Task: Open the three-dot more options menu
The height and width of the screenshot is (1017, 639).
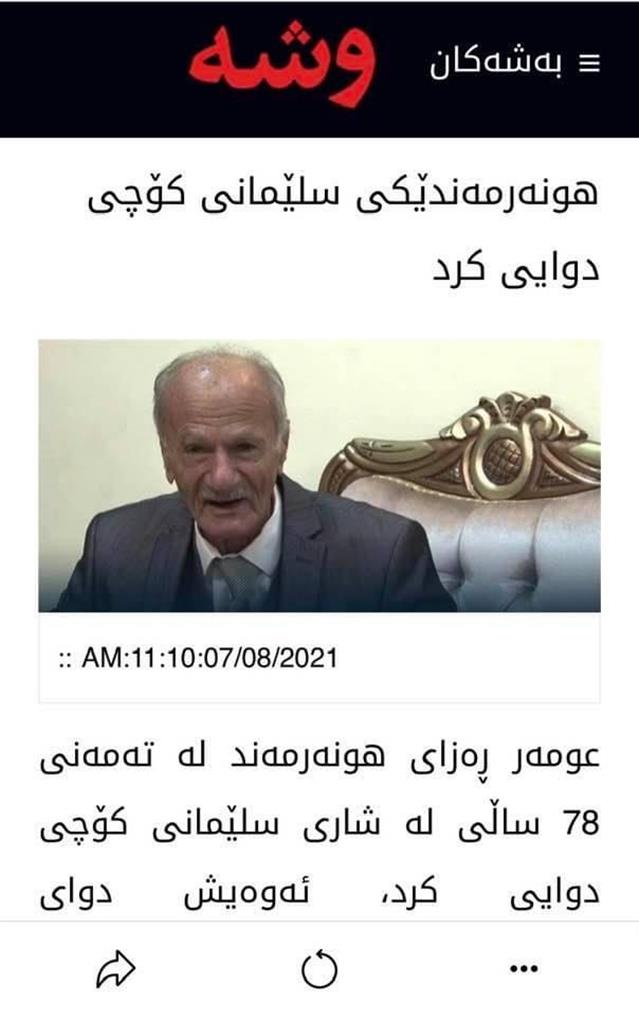Action: pos(524,968)
